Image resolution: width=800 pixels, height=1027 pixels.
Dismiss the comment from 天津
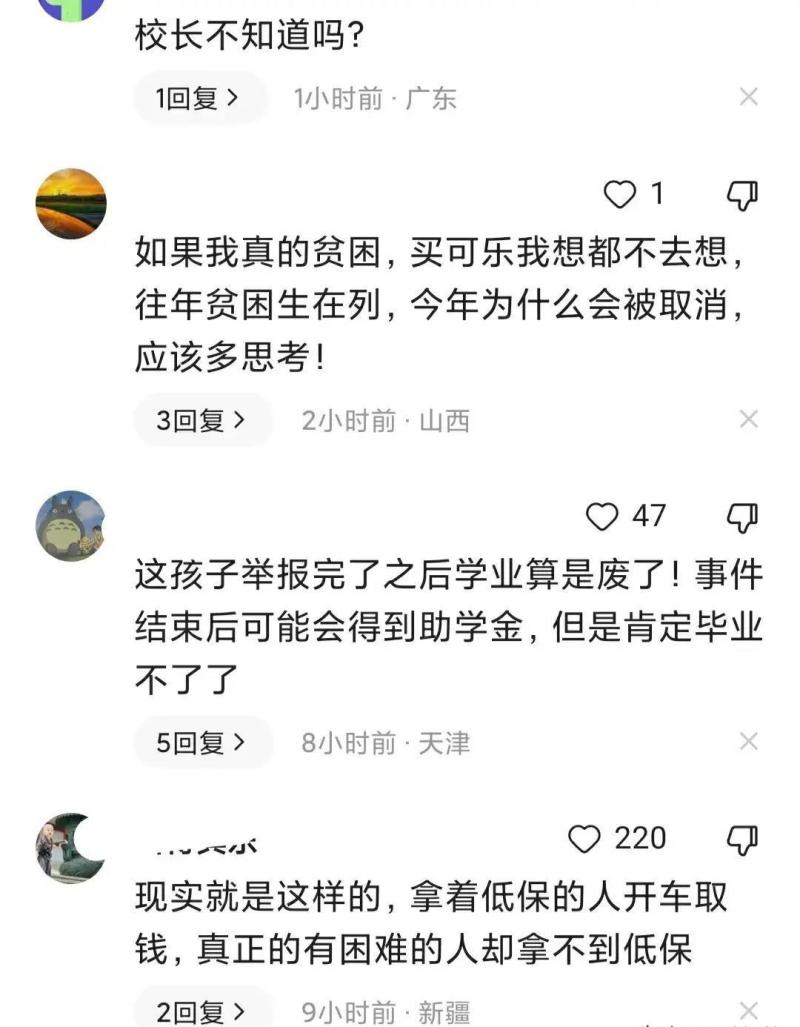click(748, 741)
